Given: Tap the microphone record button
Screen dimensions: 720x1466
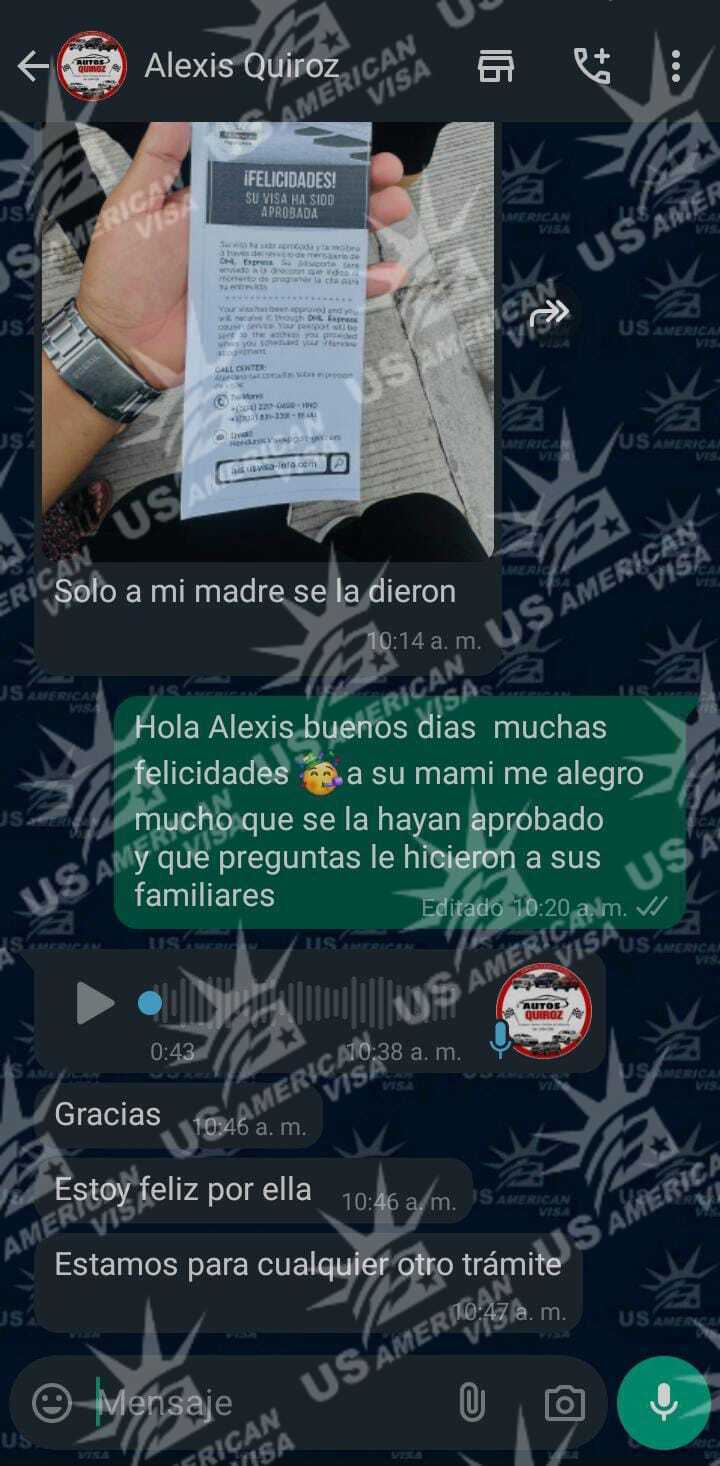Looking at the screenshot, I should 663,1402.
